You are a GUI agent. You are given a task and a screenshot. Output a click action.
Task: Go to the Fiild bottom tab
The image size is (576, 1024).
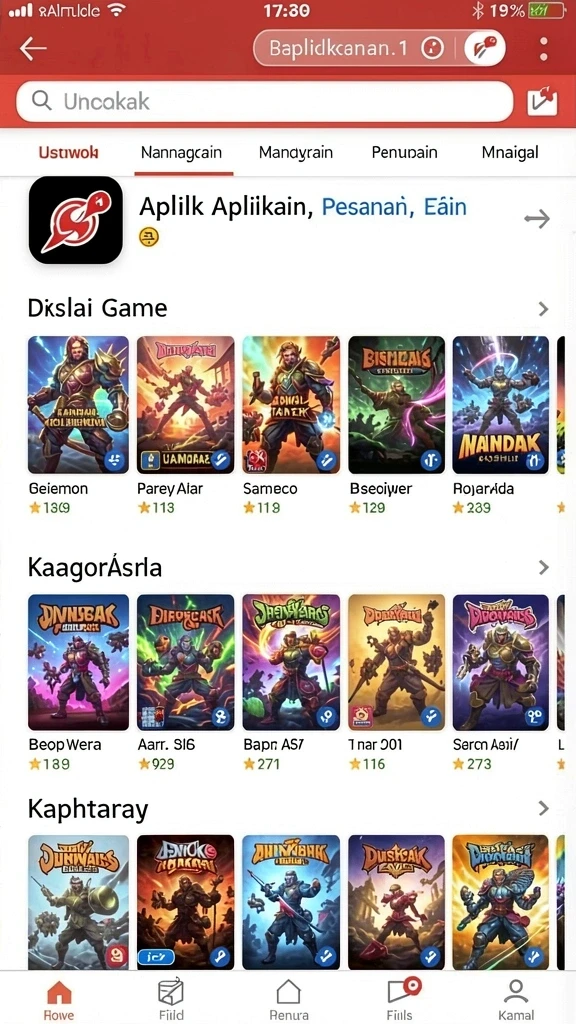point(171,999)
